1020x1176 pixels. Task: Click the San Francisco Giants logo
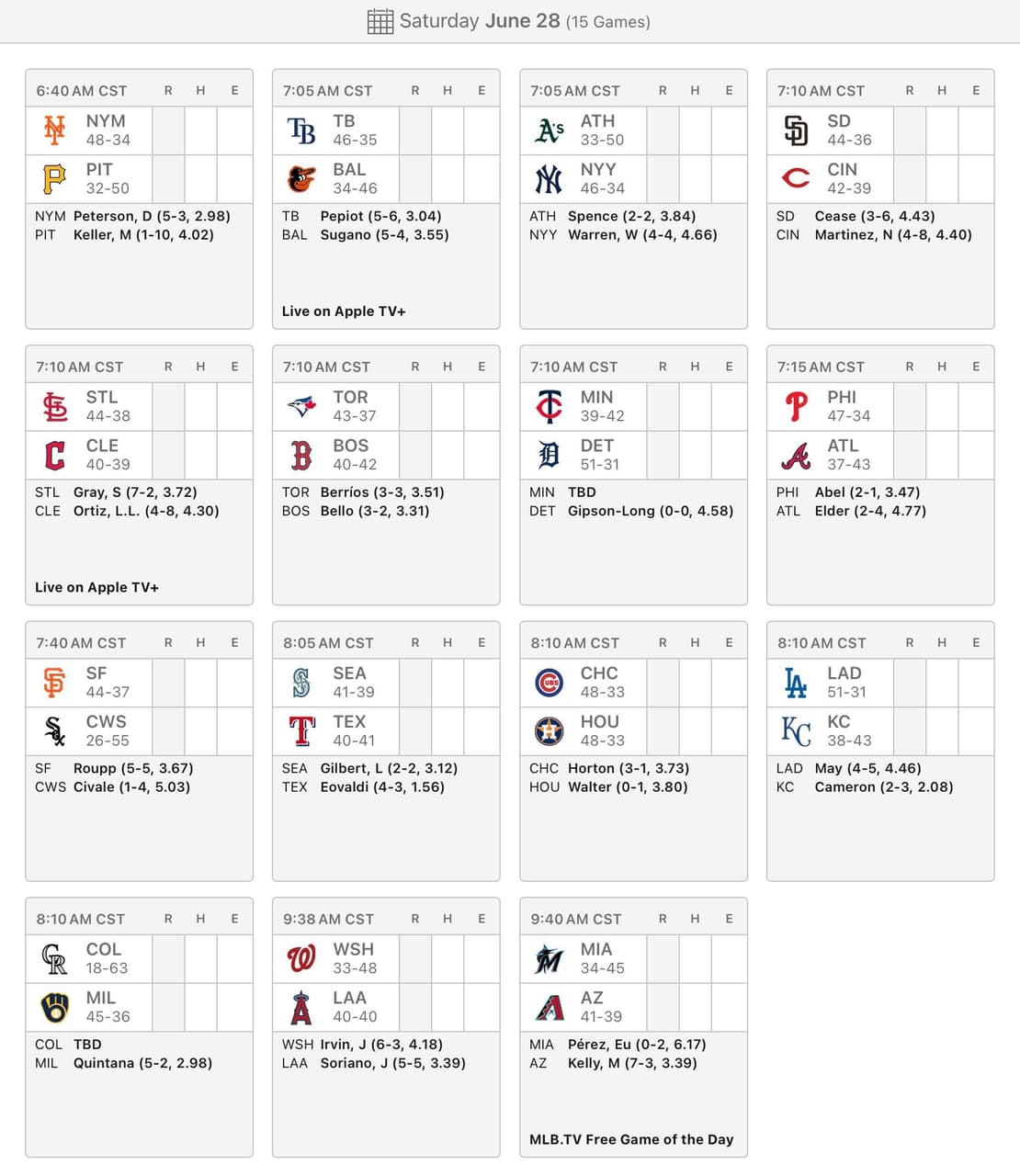54,682
